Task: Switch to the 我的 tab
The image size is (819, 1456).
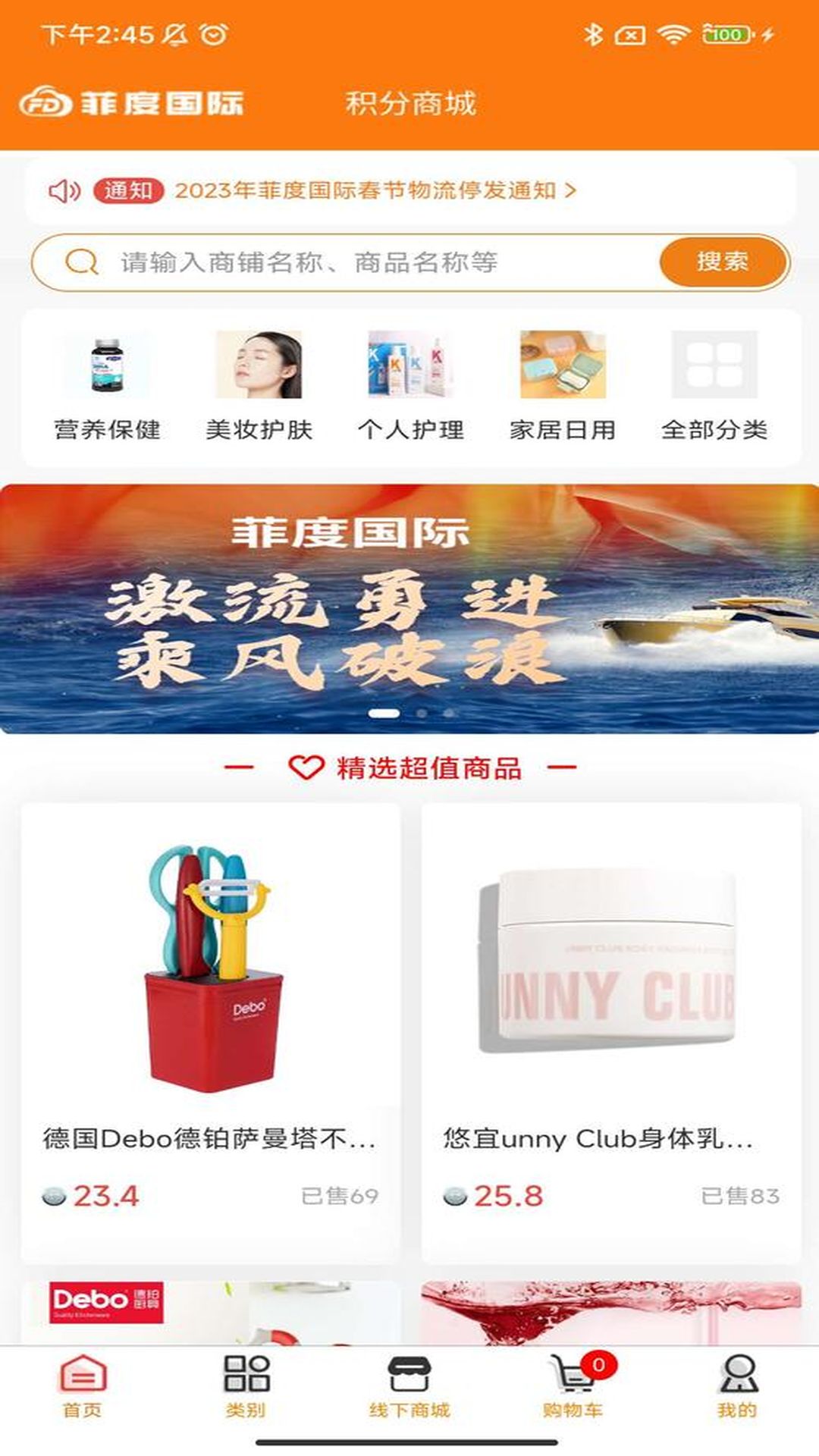Action: pyautogui.click(x=737, y=1388)
